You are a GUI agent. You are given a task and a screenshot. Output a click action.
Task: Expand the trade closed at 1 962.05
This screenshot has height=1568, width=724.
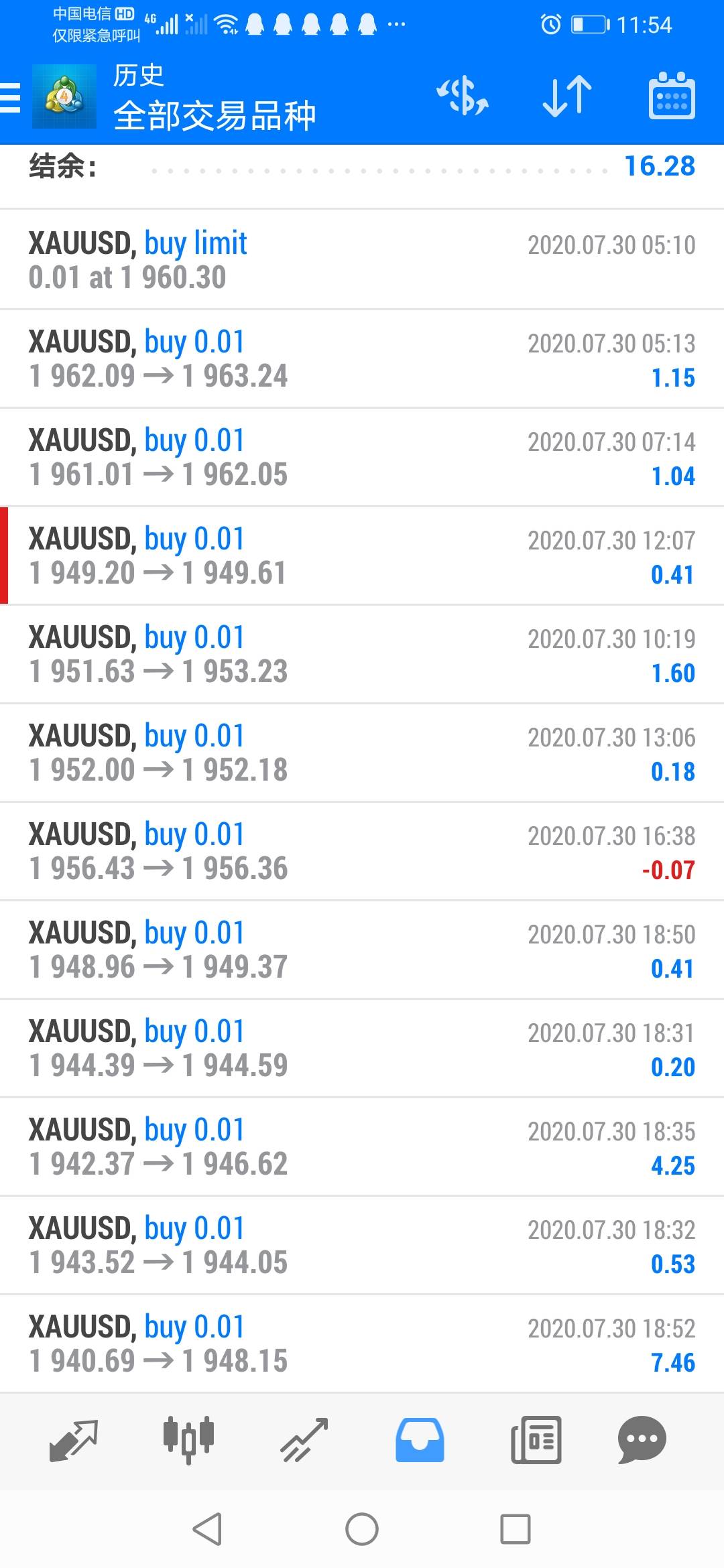(362, 457)
